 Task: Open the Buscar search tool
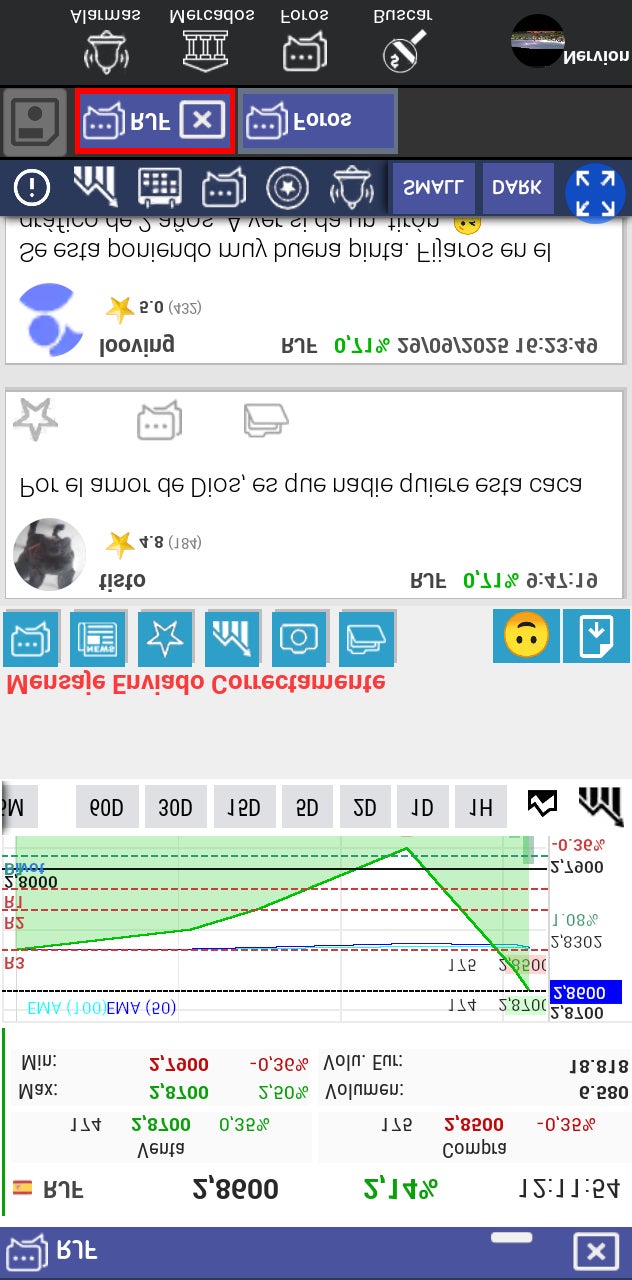click(403, 40)
